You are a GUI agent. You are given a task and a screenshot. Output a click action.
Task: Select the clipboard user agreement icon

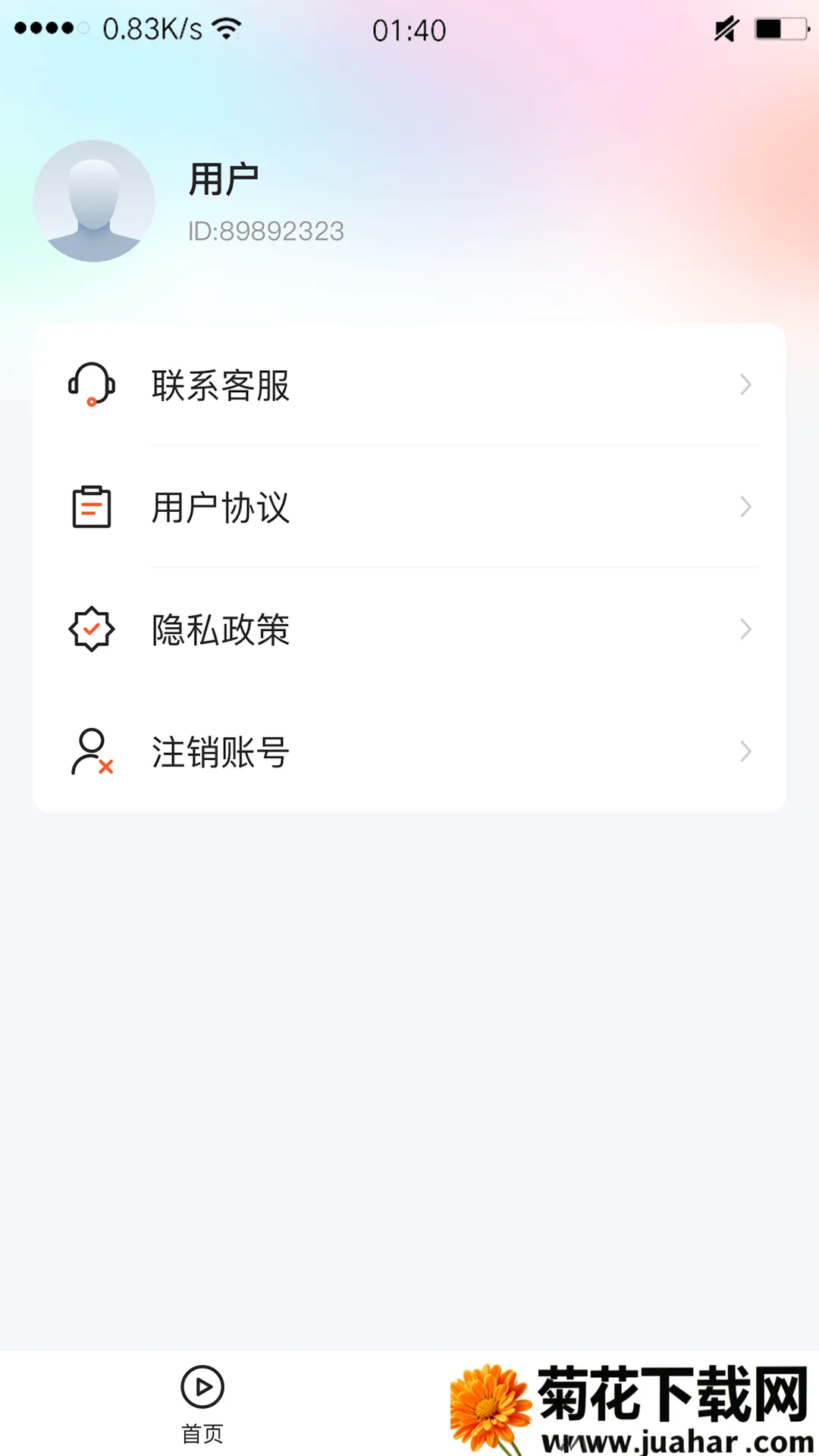(91, 508)
